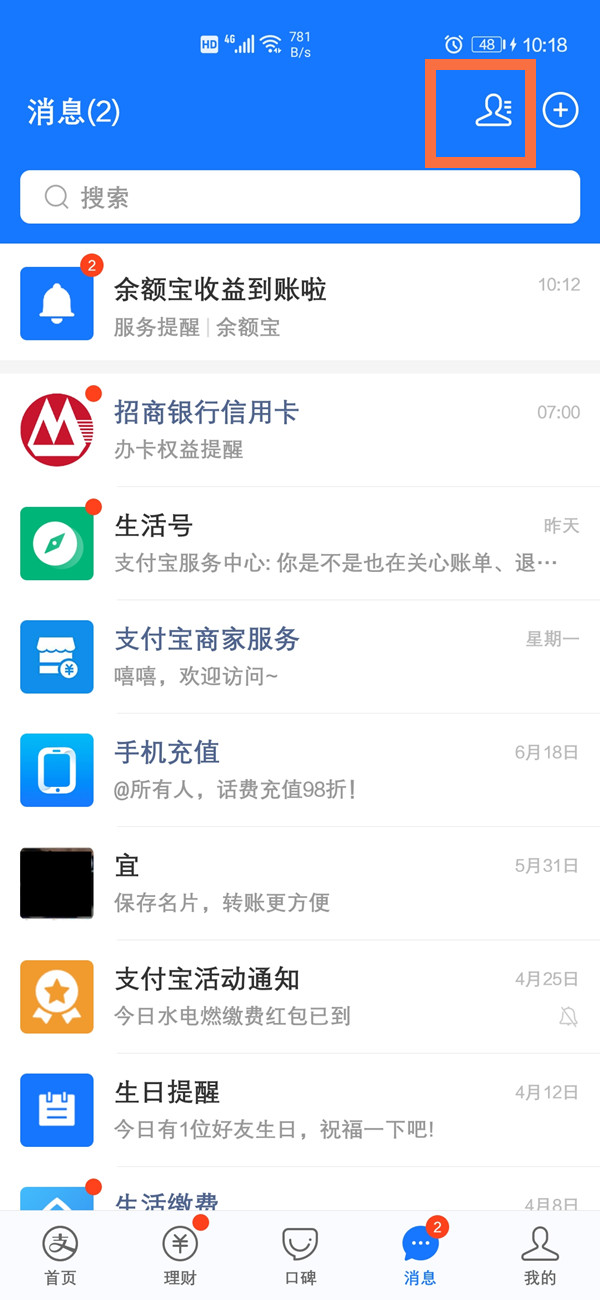Image resolution: width=600 pixels, height=1300 pixels.
Task: Go to the 理财 tab
Action: [180, 1256]
